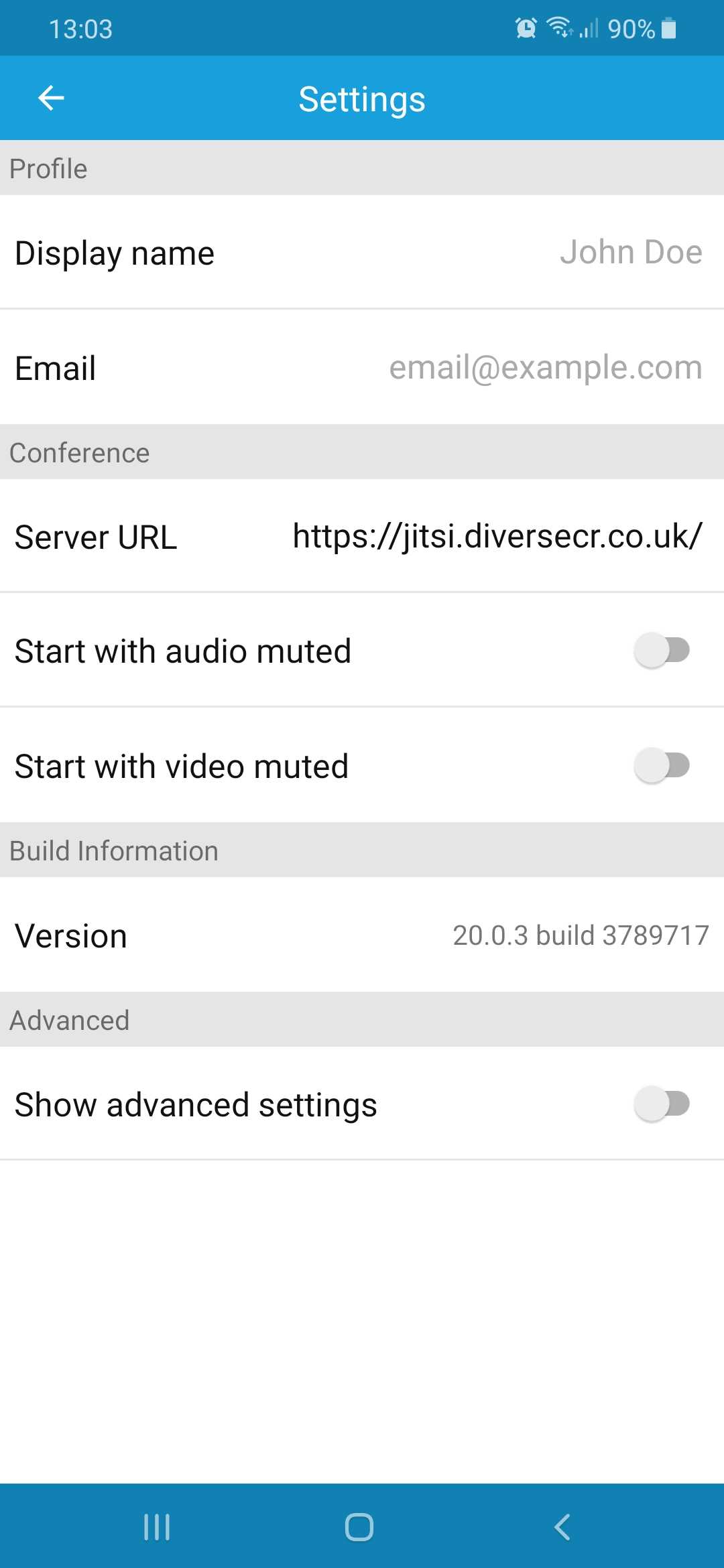Viewport: 724px width, 1568px height.
Task: Turn on Show advanced settings
Action: [662, 1104]
